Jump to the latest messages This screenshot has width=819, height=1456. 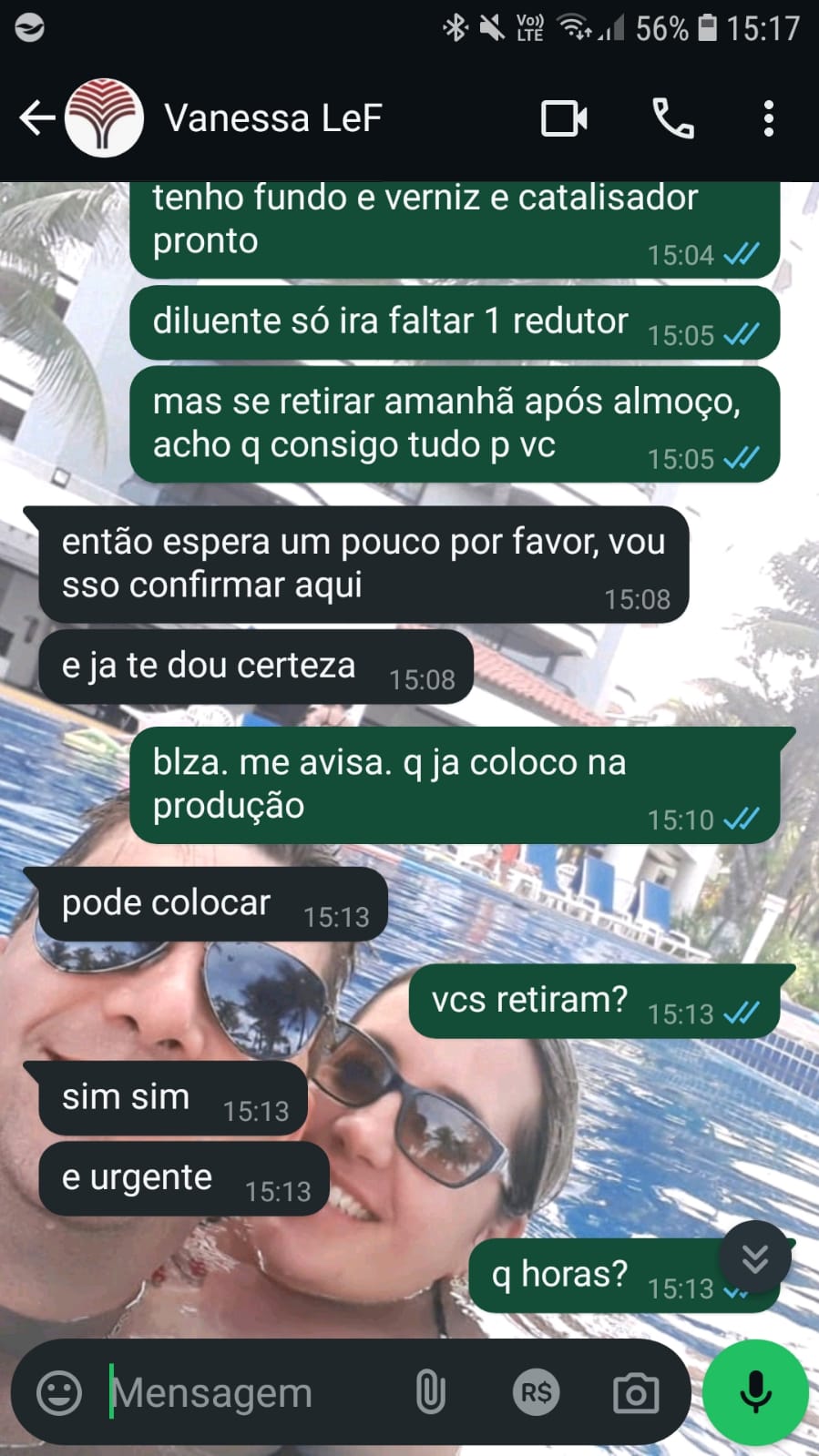pos(754,1258)
